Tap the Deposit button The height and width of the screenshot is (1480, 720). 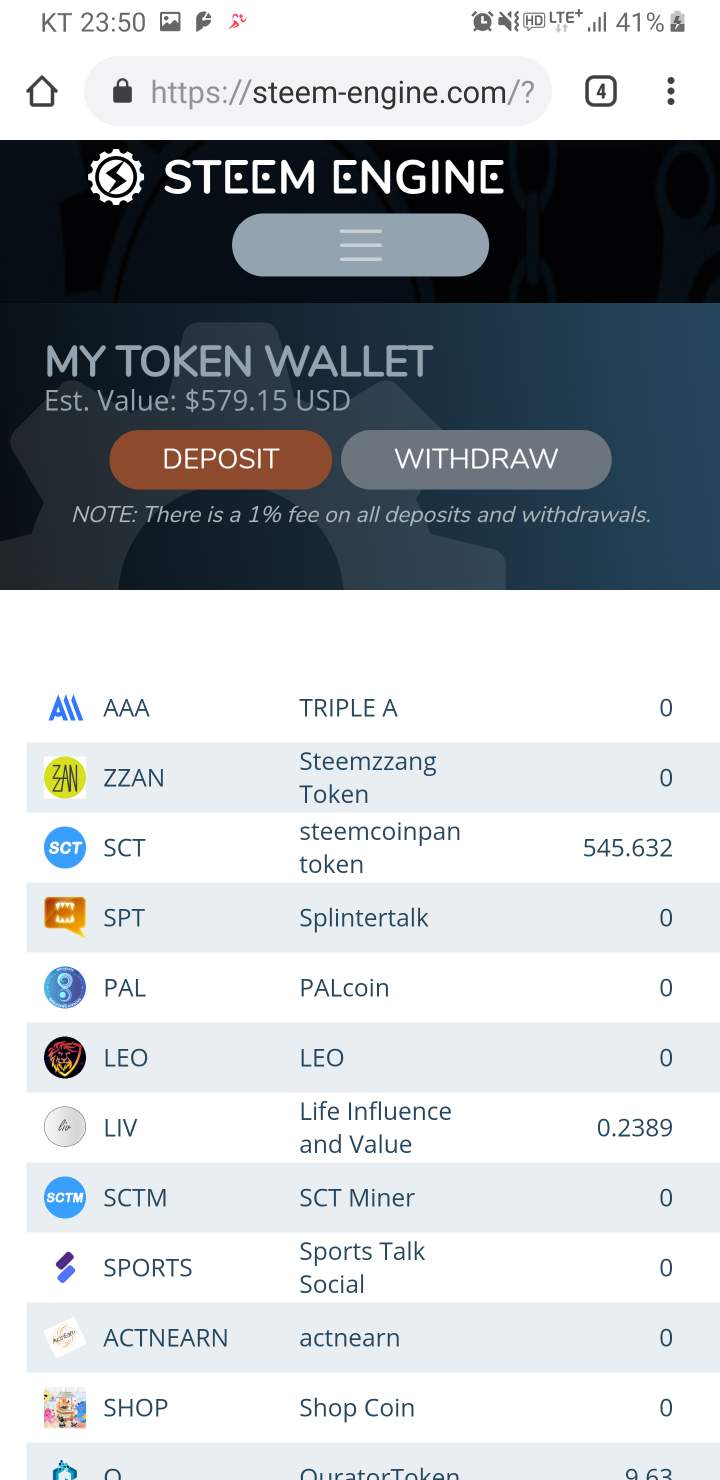(x=220, y=459)
